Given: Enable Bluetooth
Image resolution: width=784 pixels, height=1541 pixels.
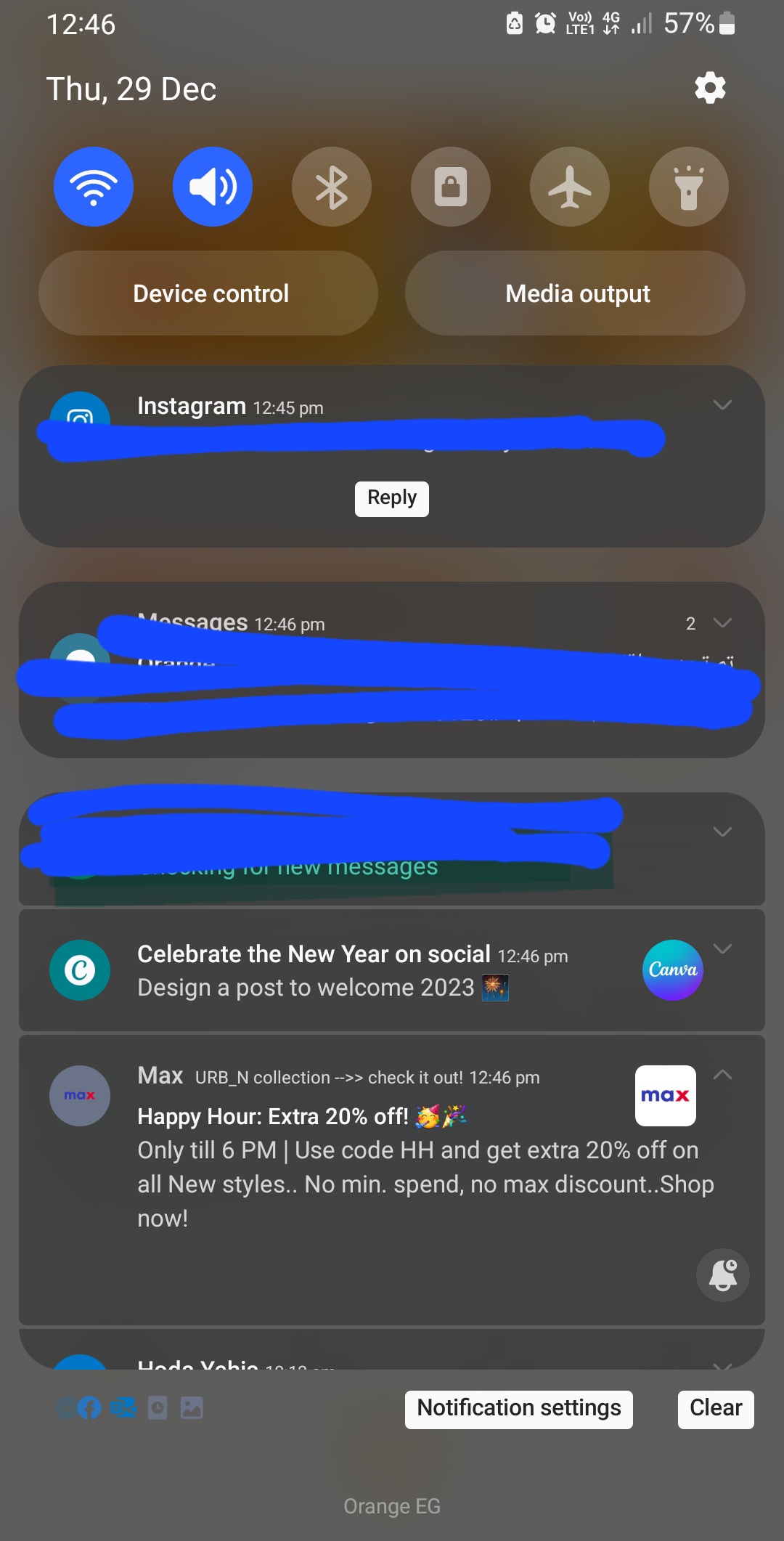Looking at the screenshot, I should pos(332,187).
